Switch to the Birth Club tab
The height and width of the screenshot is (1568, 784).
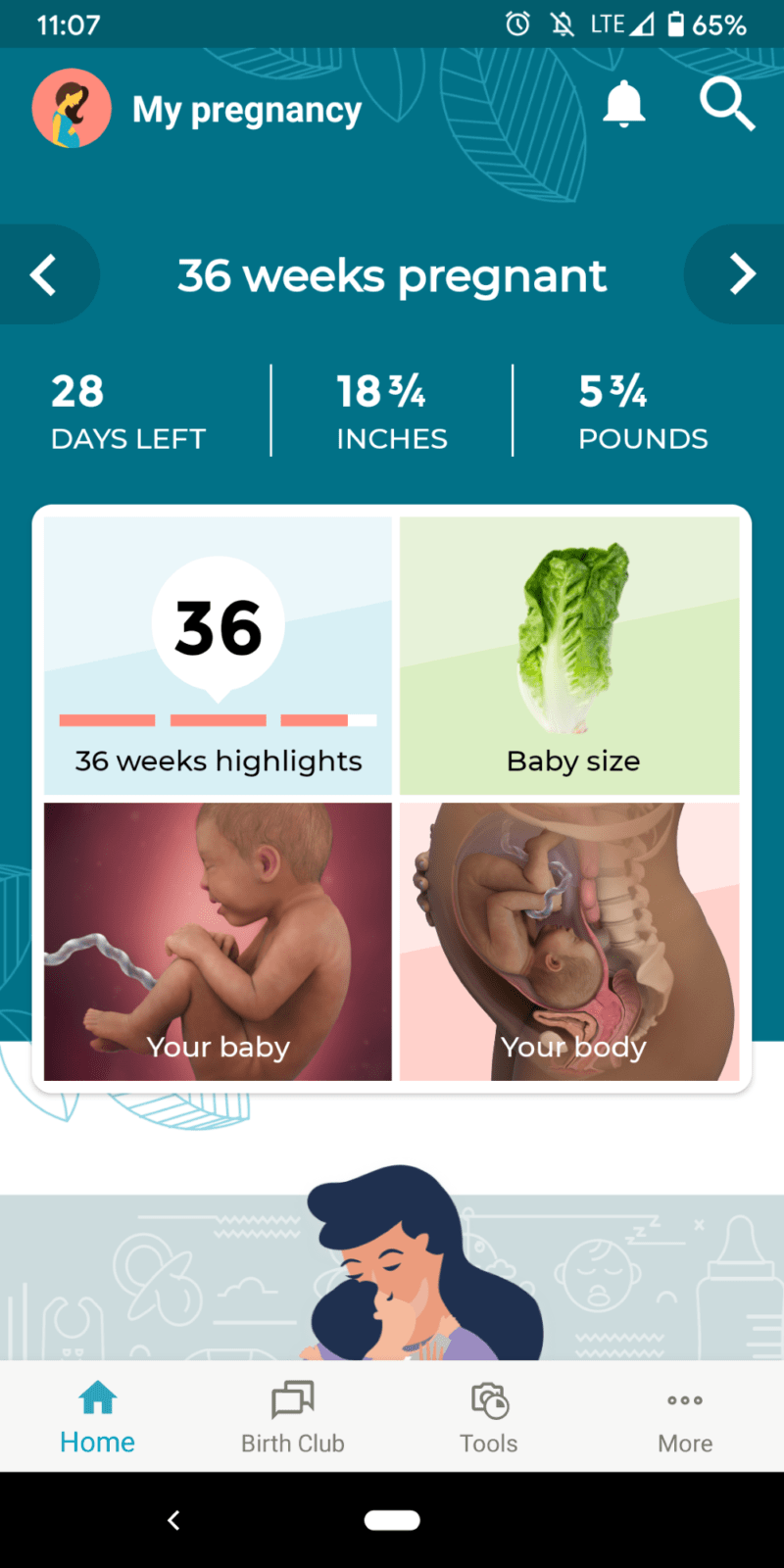293,1417
